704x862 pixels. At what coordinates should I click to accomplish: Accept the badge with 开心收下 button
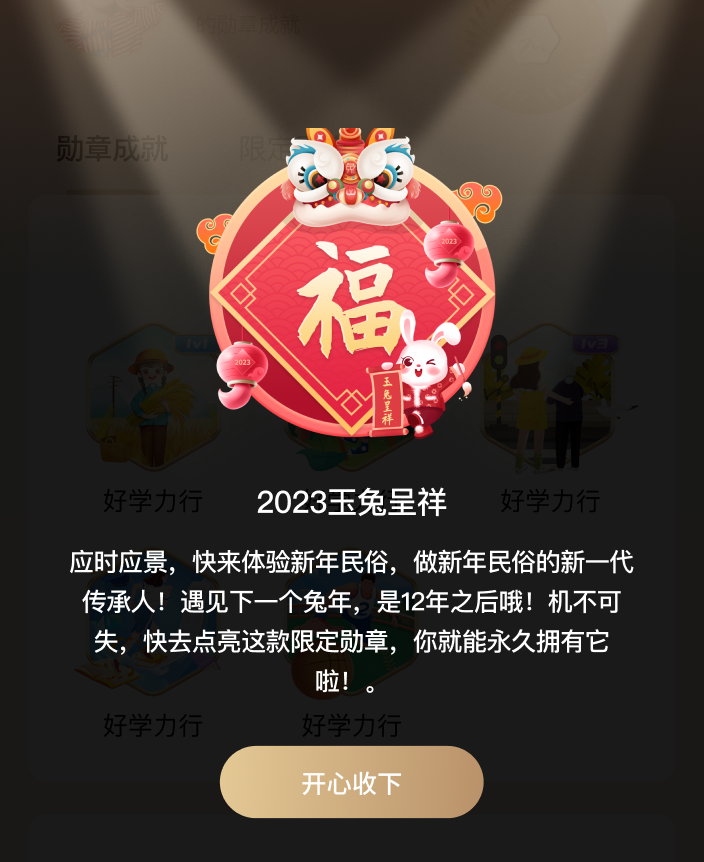[x=352, y=782]
